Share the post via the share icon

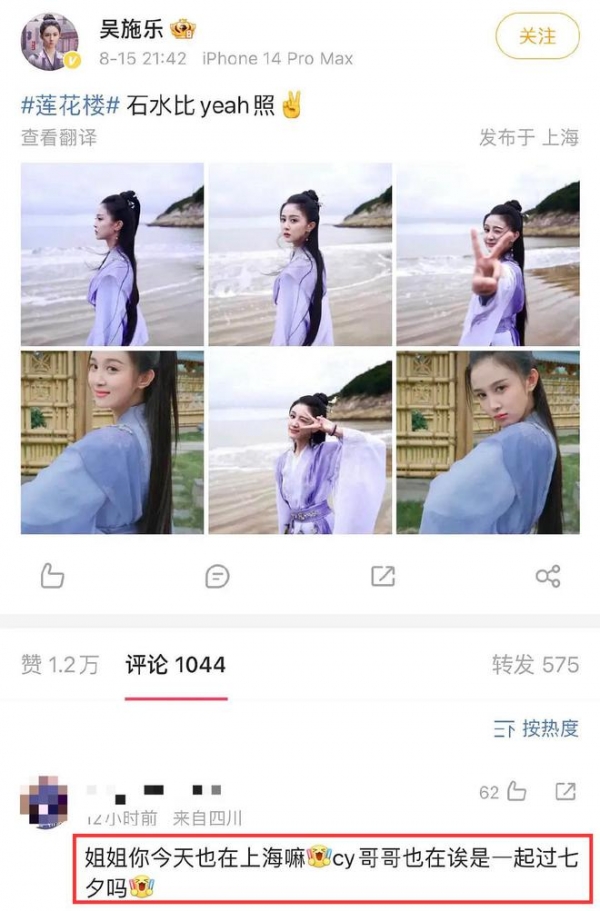[x=547, y=575]
